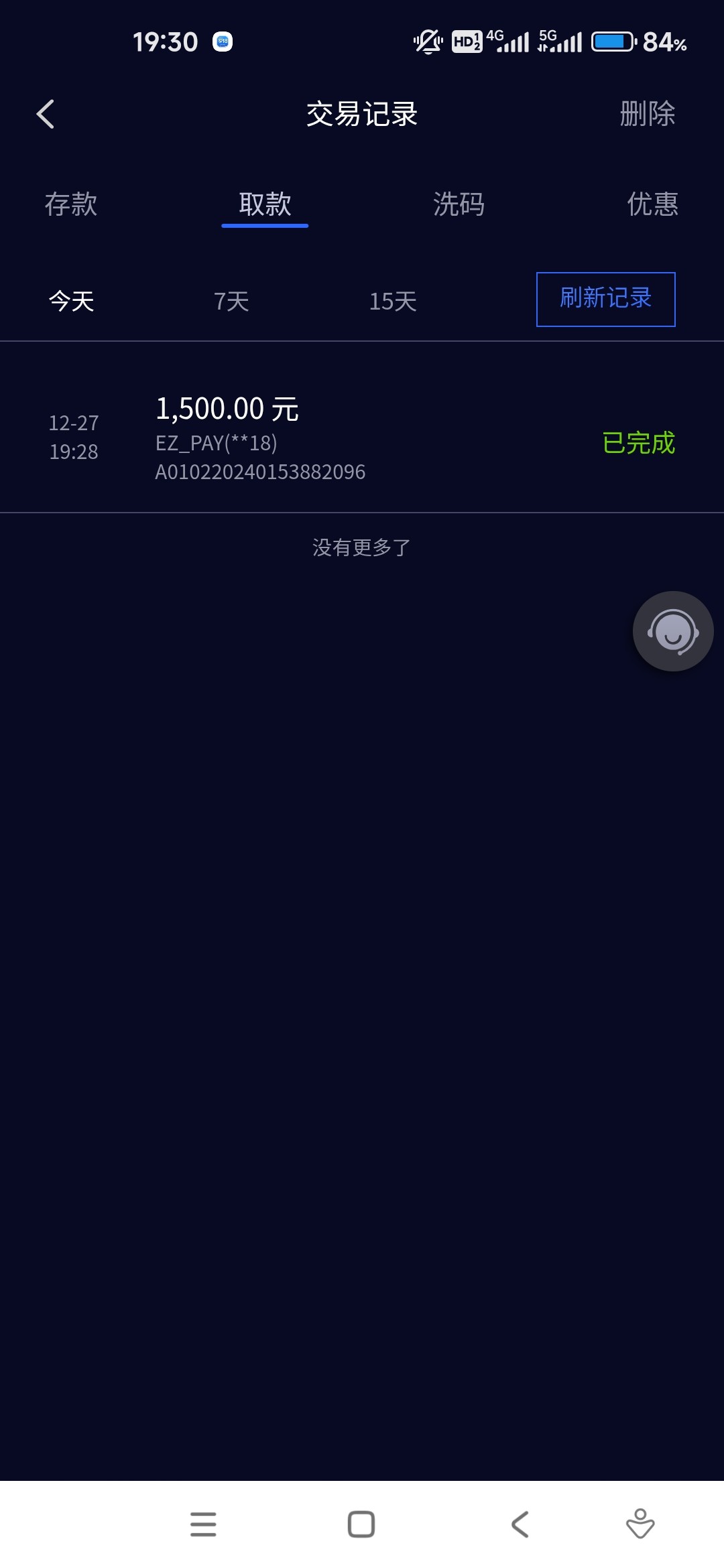Tap the back arrow at top left

[46, 114]
